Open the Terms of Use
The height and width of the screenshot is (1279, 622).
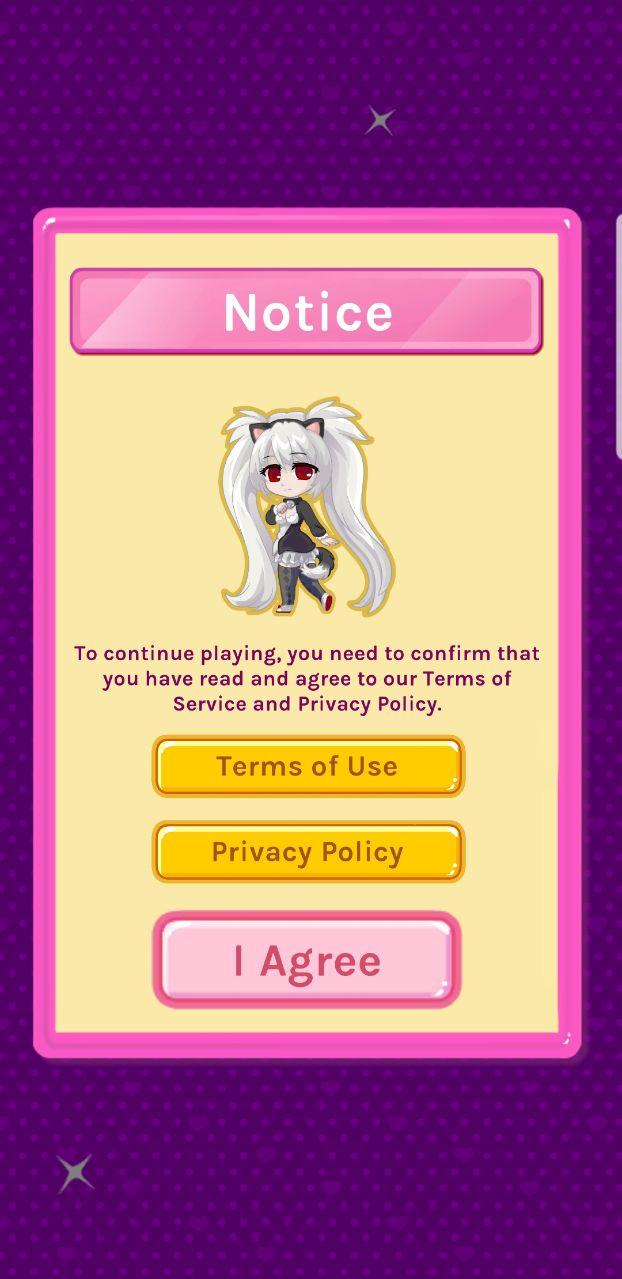tap(308, 767)
